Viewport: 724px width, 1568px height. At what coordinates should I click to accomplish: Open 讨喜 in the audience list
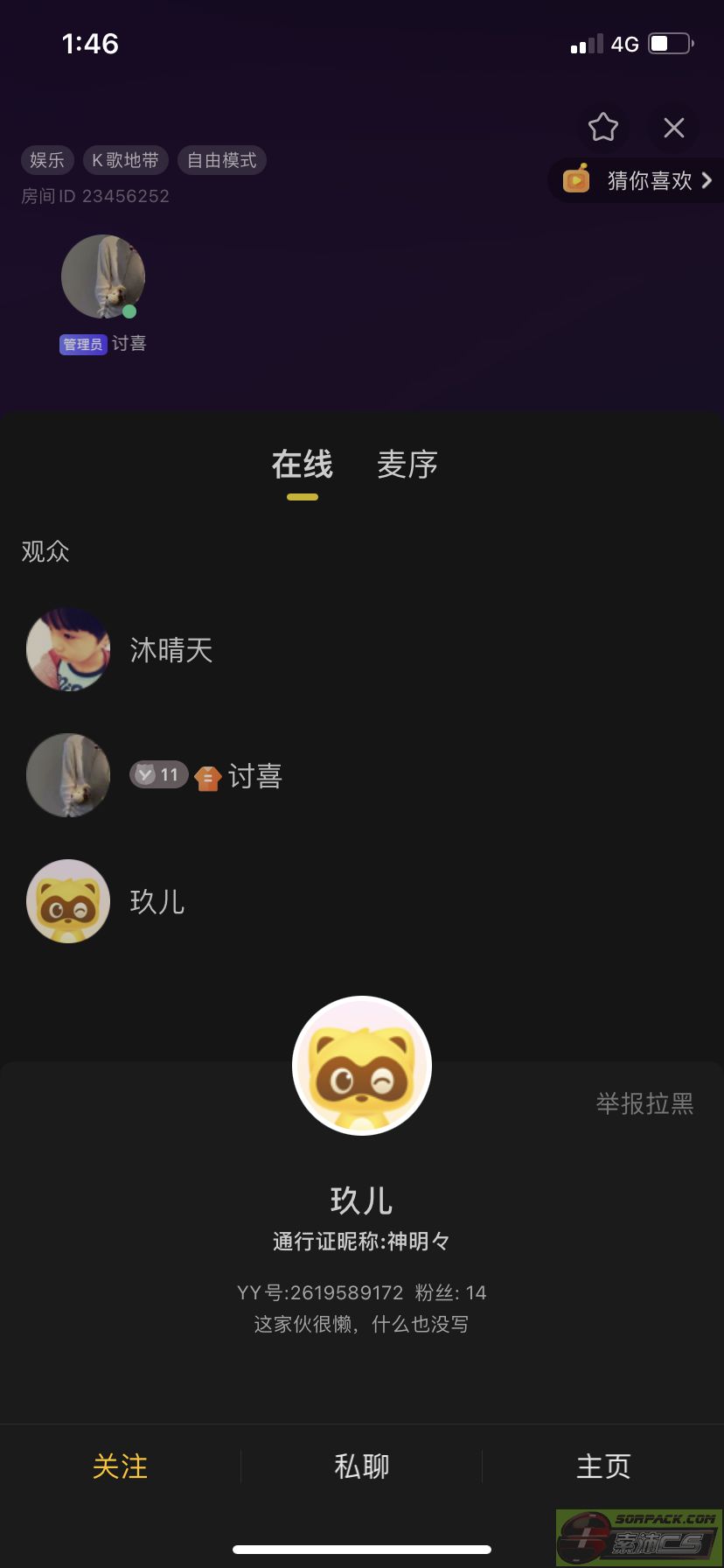pos(254,775)
